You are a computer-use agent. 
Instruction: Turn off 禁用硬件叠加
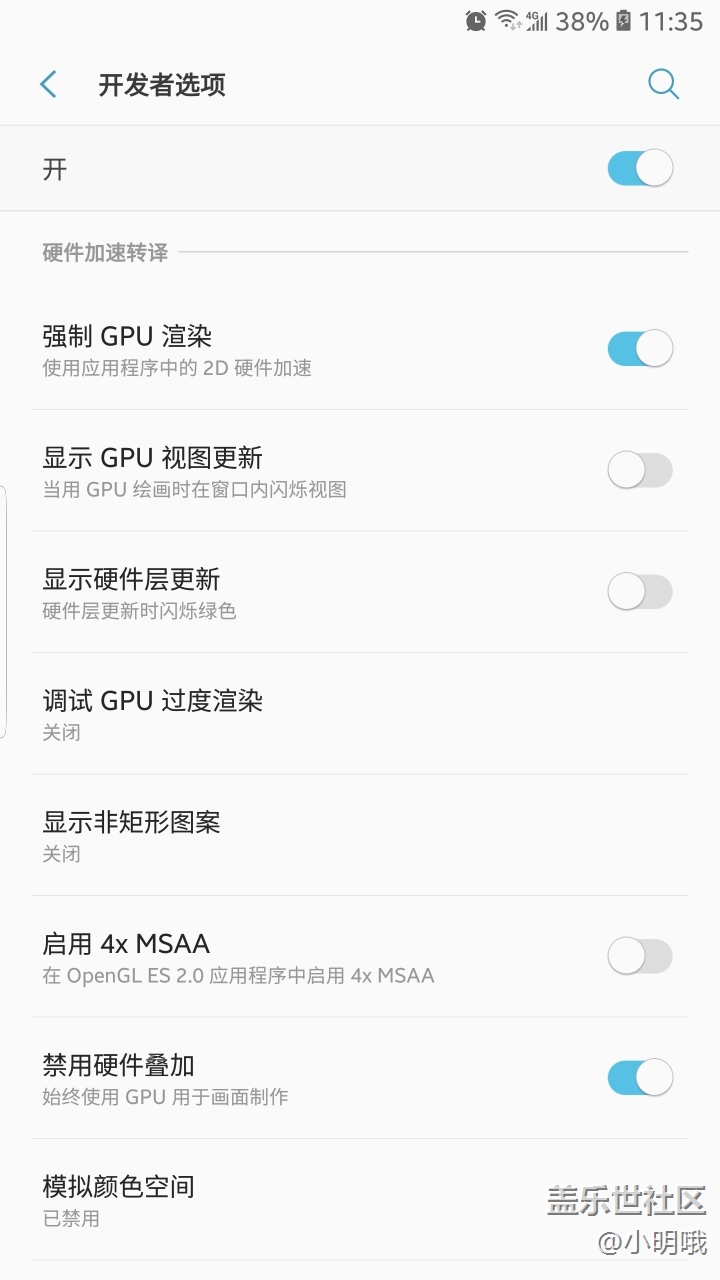pos(640,1077)
